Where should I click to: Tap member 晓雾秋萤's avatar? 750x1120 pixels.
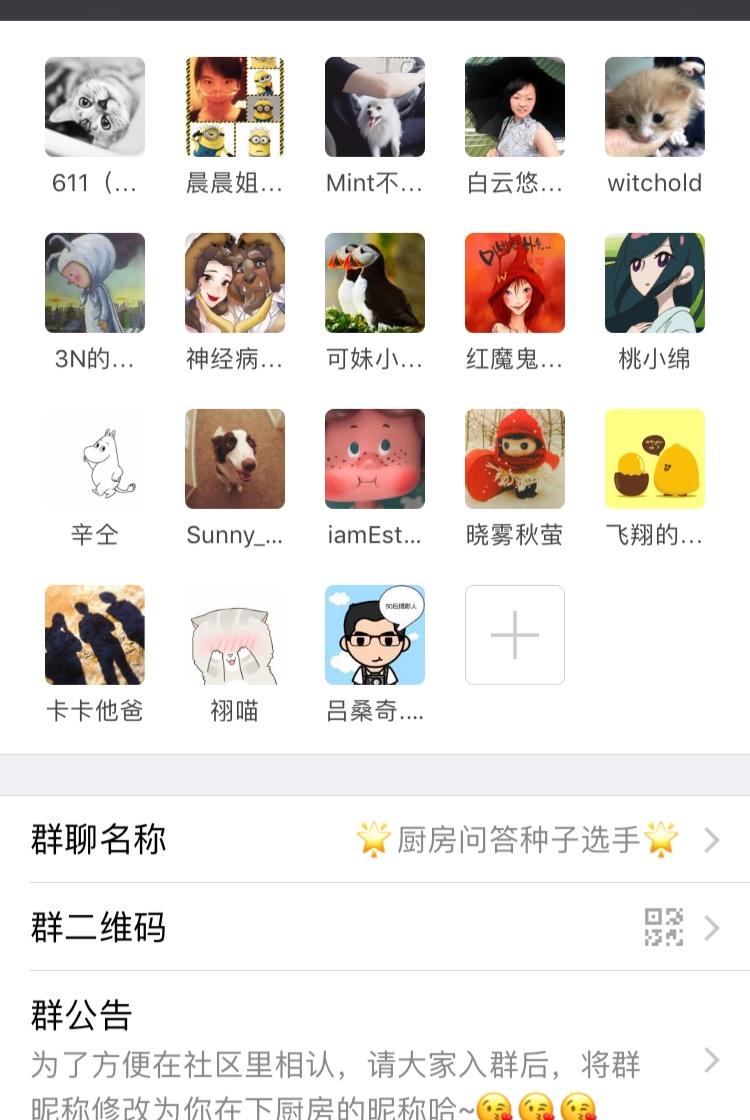pyautogui.click(x=515, y=459)
